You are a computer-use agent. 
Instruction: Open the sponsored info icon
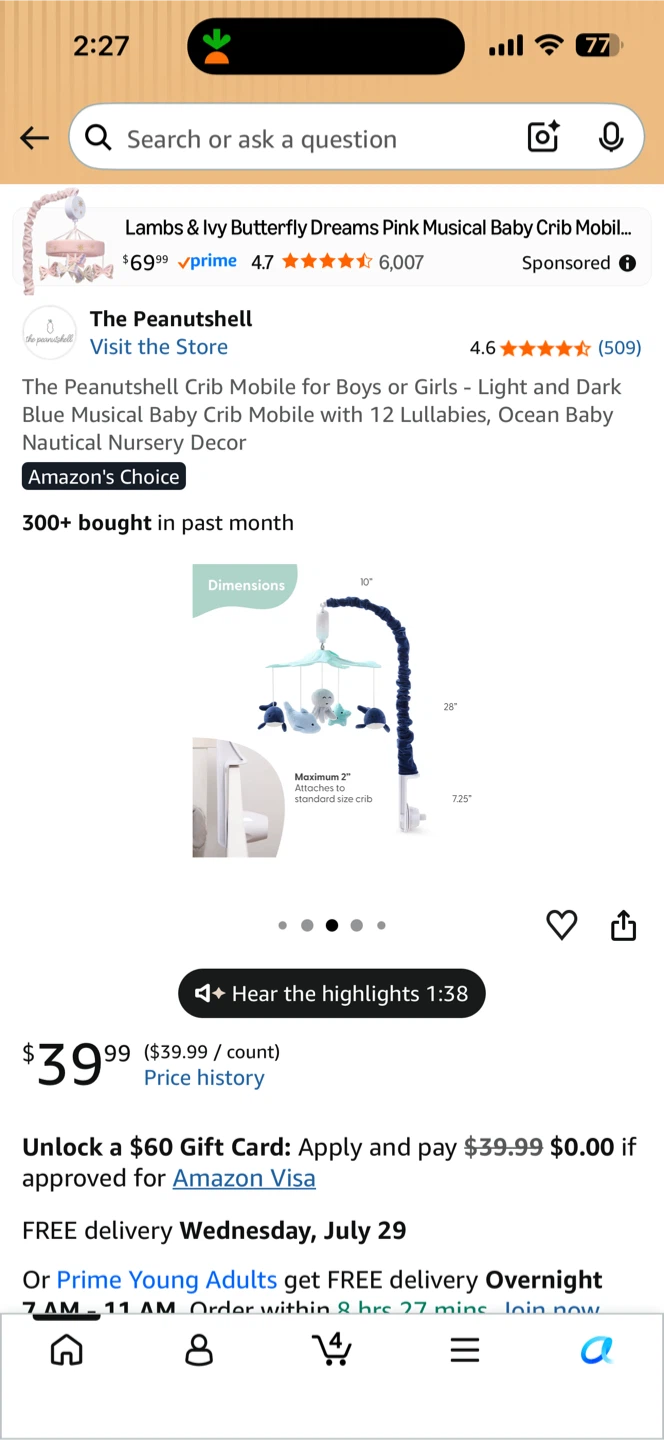[x=627, y=263]
